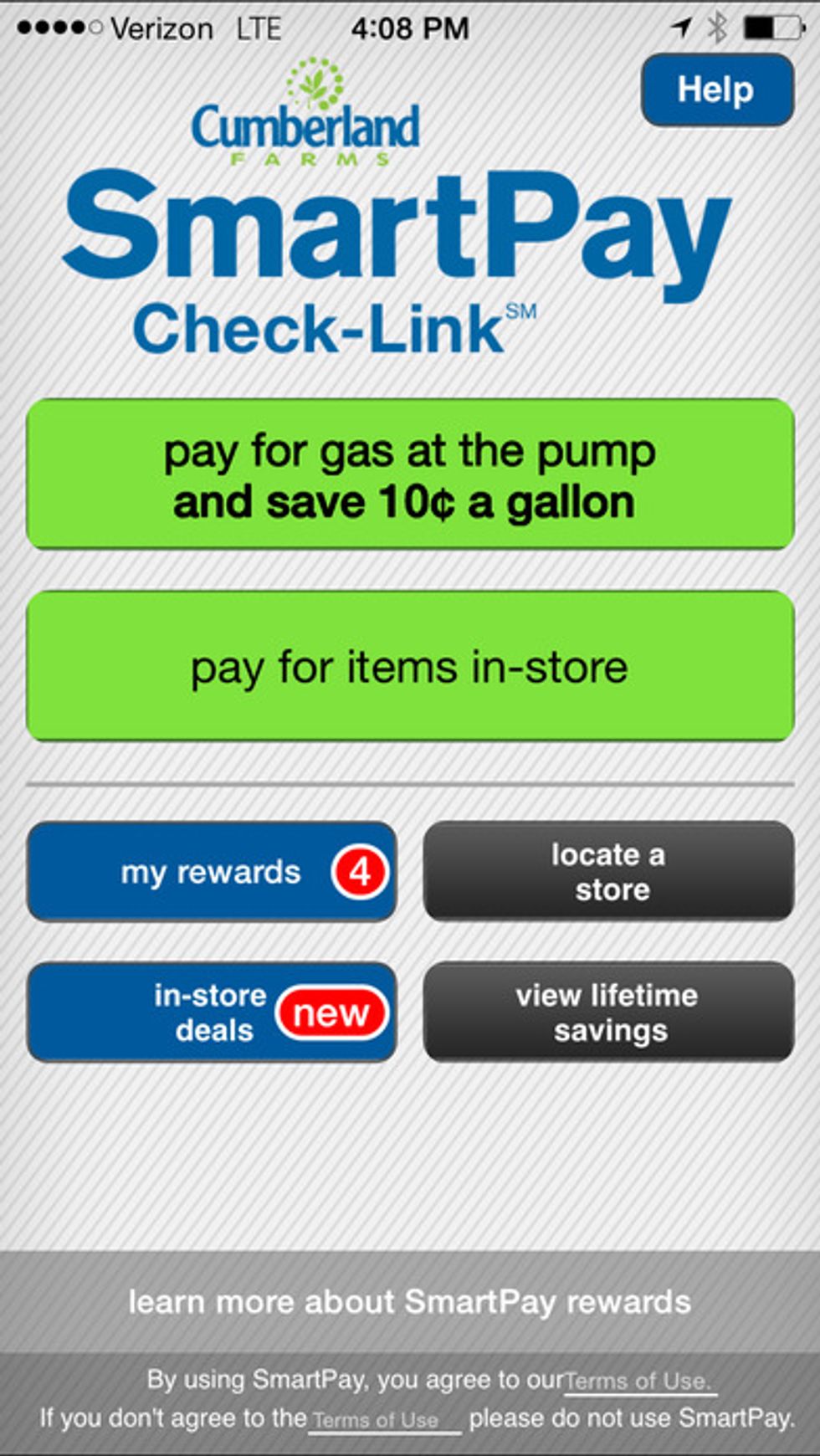Image resolution: width=820 pixels, height=1456 pixels.
Task: Tap locate a store
Action: click(608, 872)
